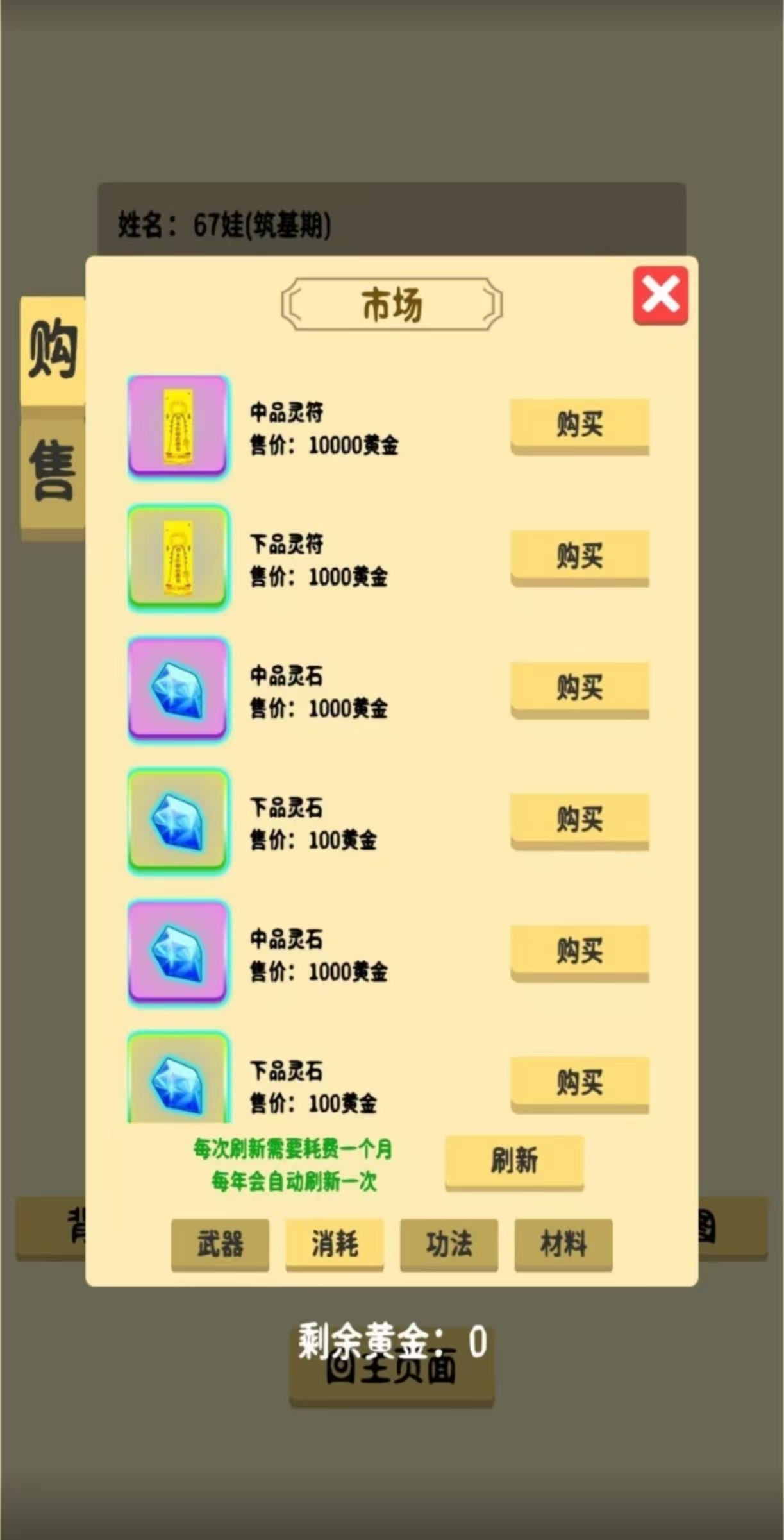
Task: Buy 下品灵符 for 1000 gold
Action: pyautogui.click(x=580, y=556)
